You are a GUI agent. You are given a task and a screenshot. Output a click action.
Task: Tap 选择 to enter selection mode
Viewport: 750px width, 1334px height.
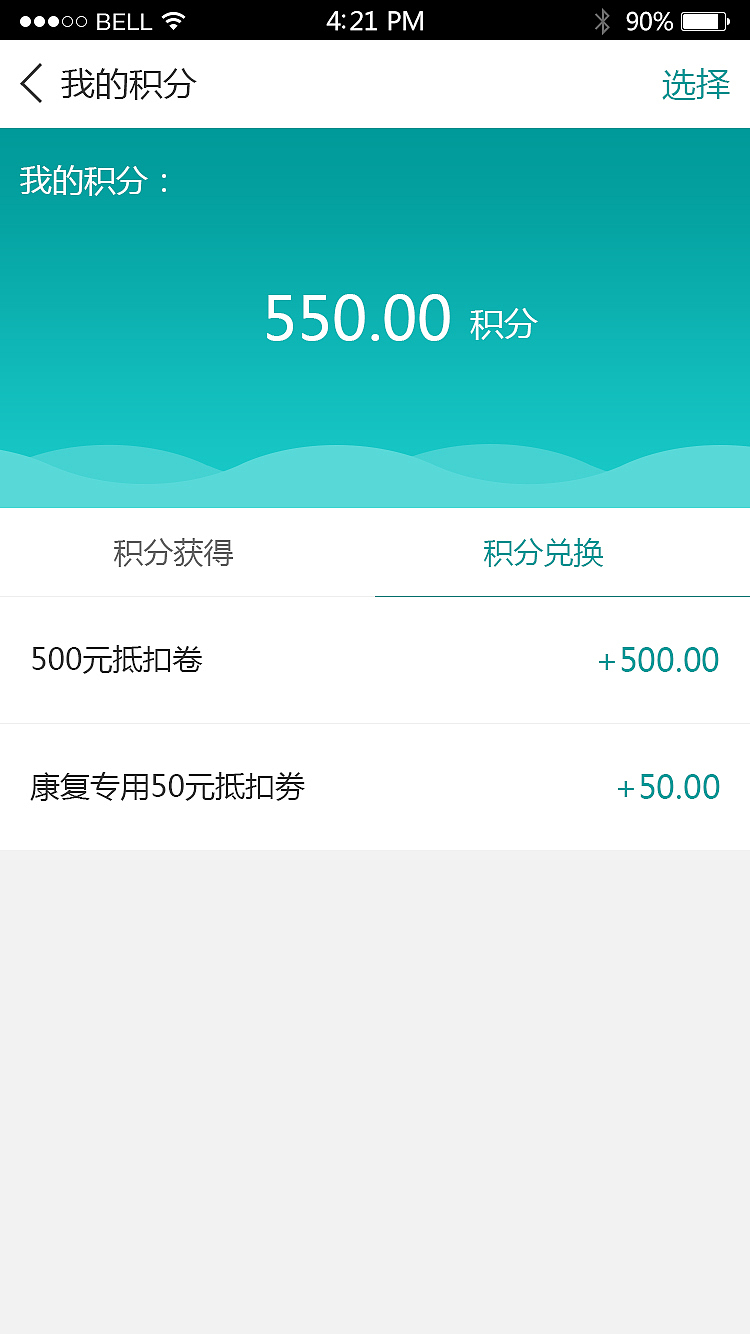tap(695, 85)
